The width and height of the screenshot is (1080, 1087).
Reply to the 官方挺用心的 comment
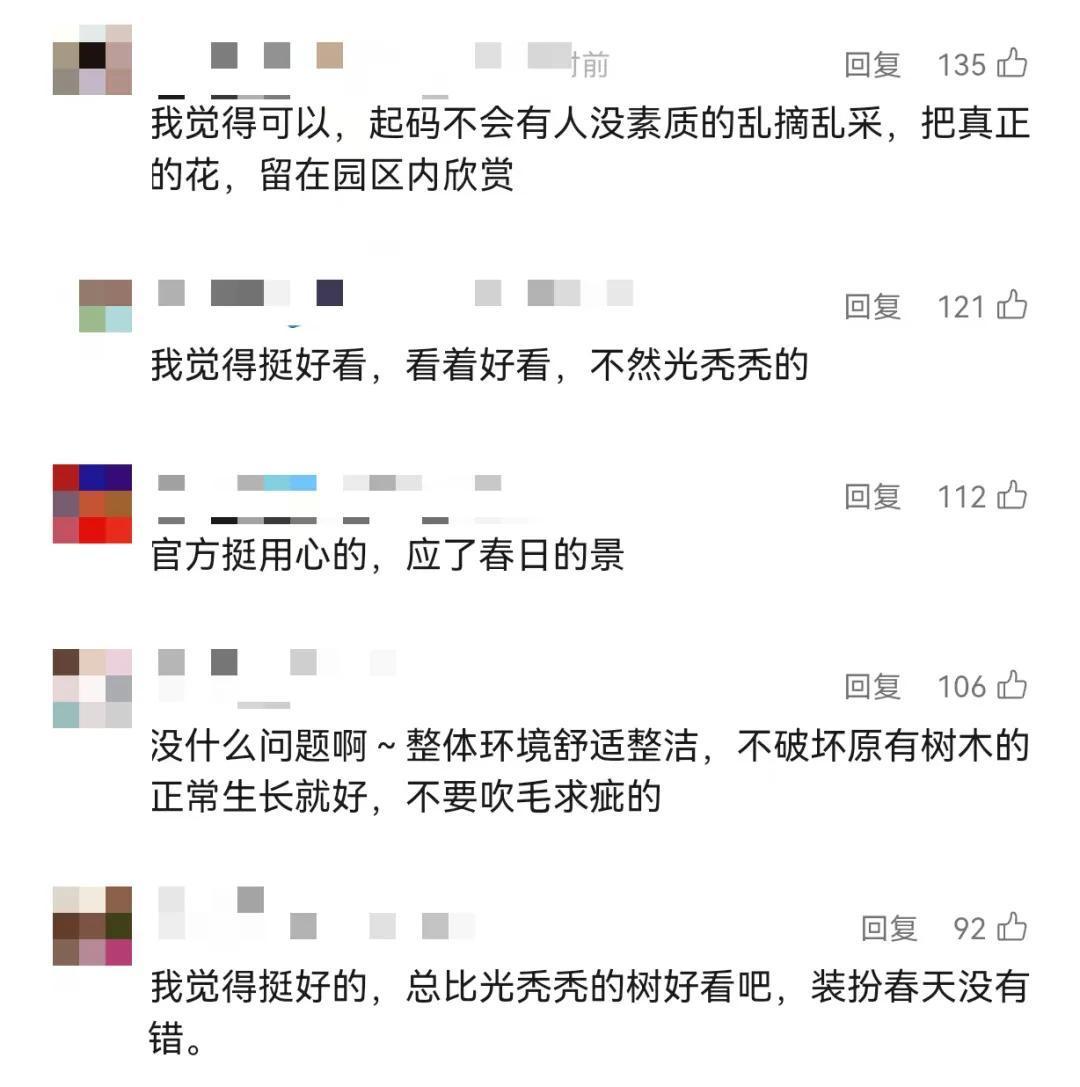(872, 496)
